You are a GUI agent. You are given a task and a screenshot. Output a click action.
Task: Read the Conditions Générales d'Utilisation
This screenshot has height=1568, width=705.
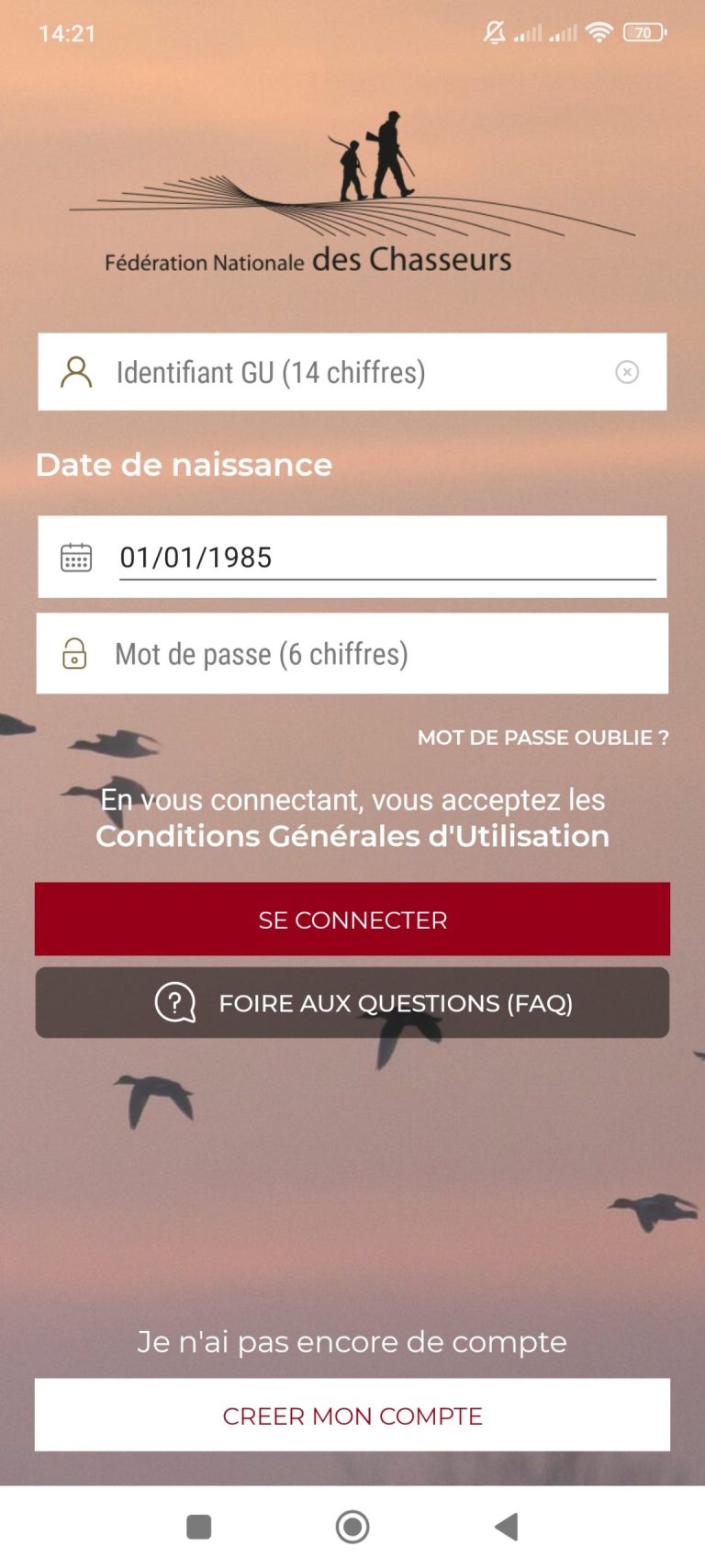pos(352,836)
